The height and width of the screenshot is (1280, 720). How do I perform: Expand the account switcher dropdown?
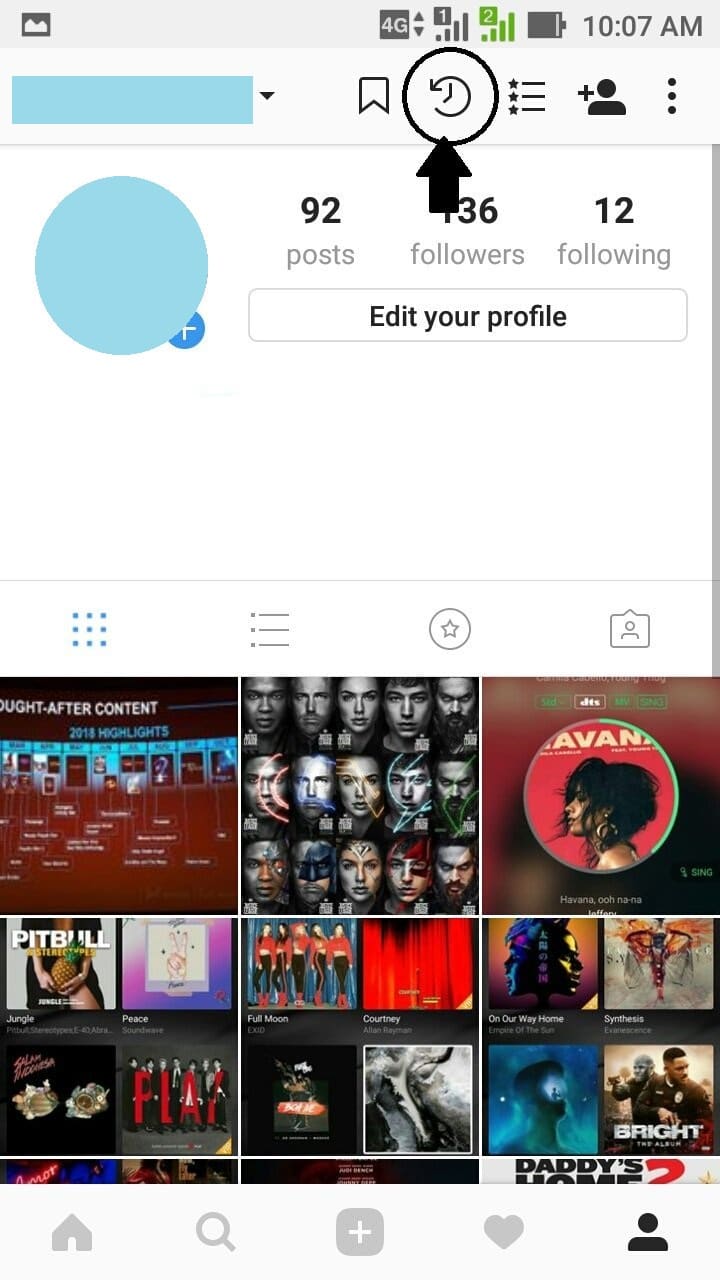[266, 97]
